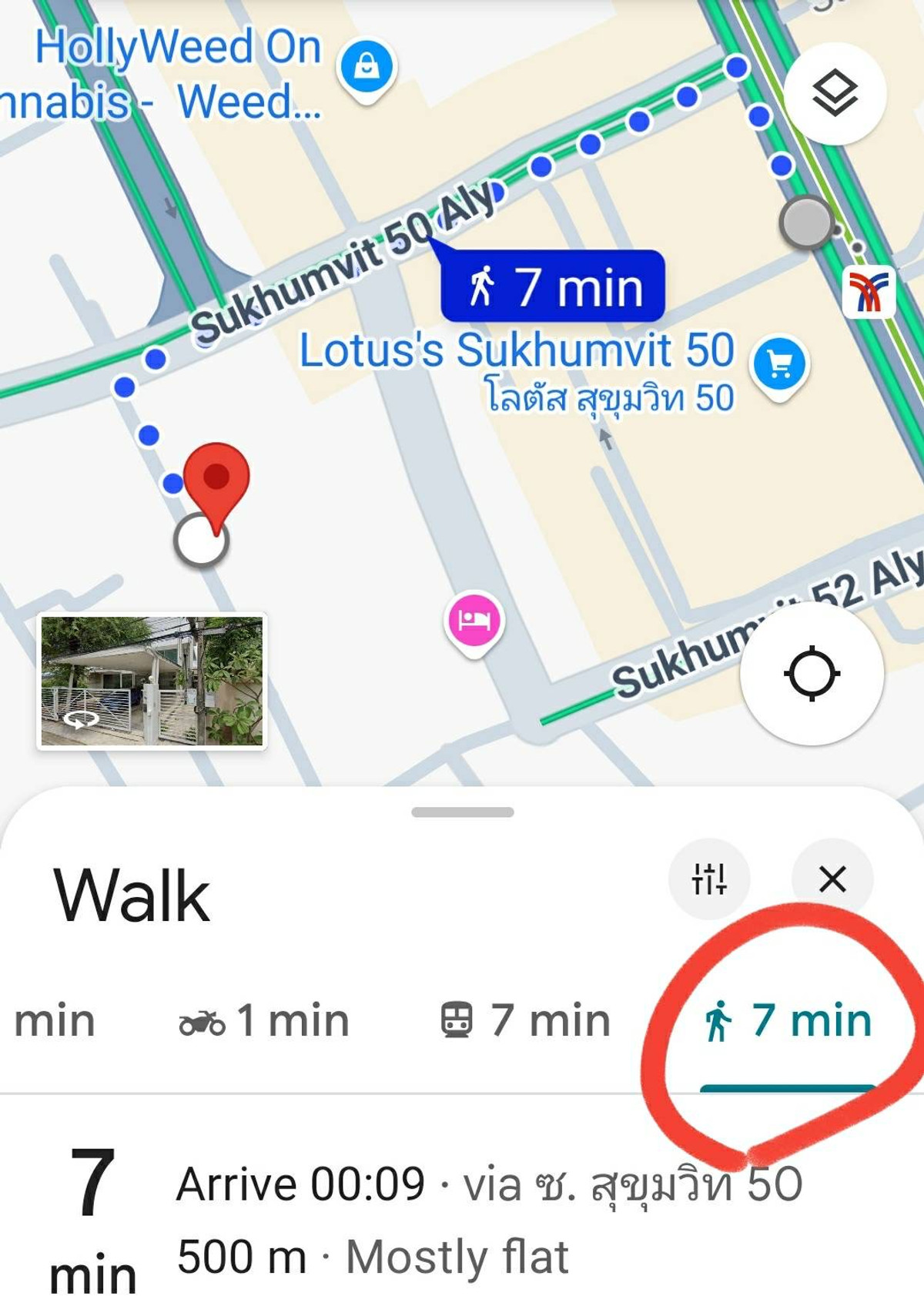
Task: Center map on my current location
Action: [812, 674]
